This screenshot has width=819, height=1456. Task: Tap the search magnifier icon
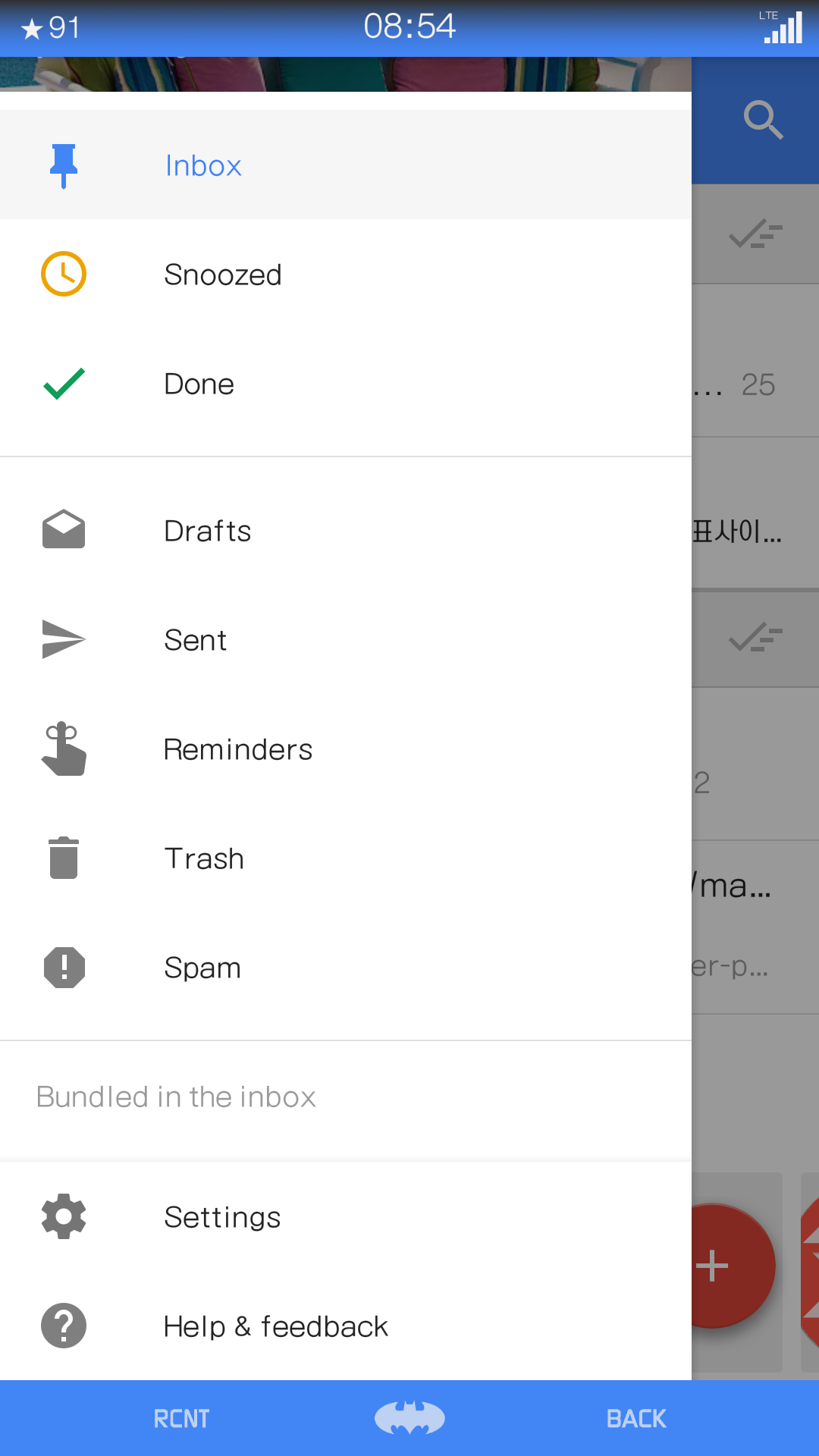[762, 120]
